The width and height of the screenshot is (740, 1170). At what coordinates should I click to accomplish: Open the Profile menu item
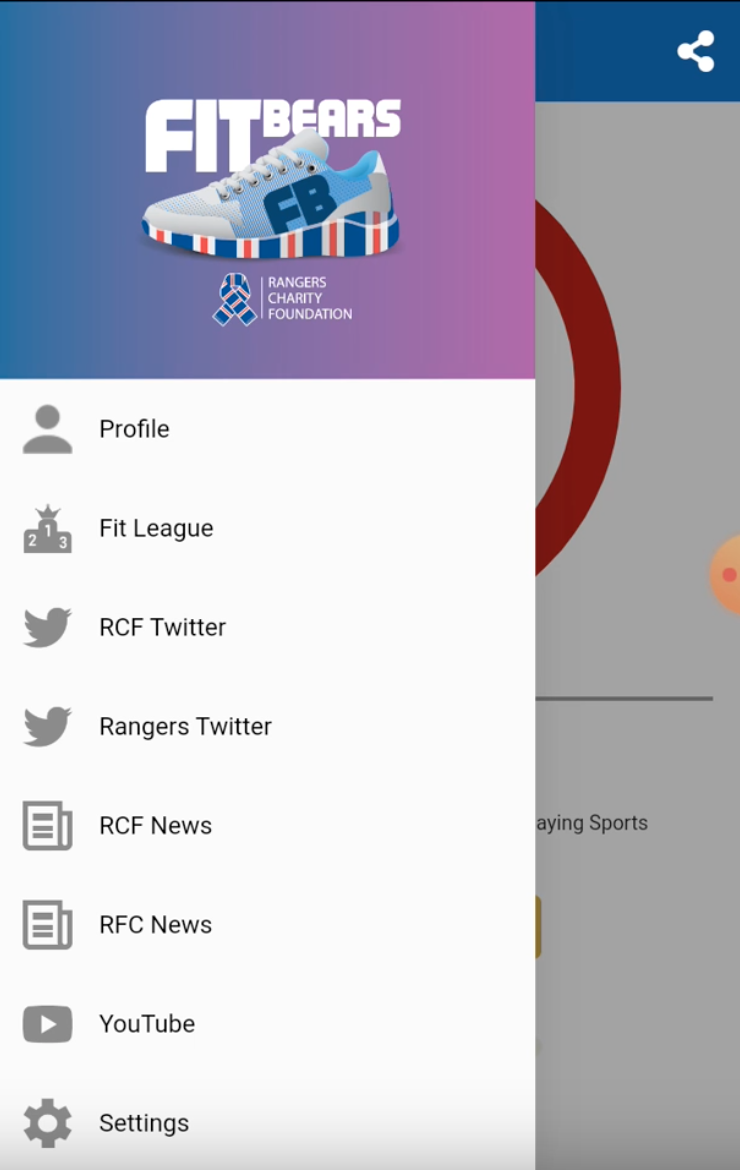tap(134, 429)
